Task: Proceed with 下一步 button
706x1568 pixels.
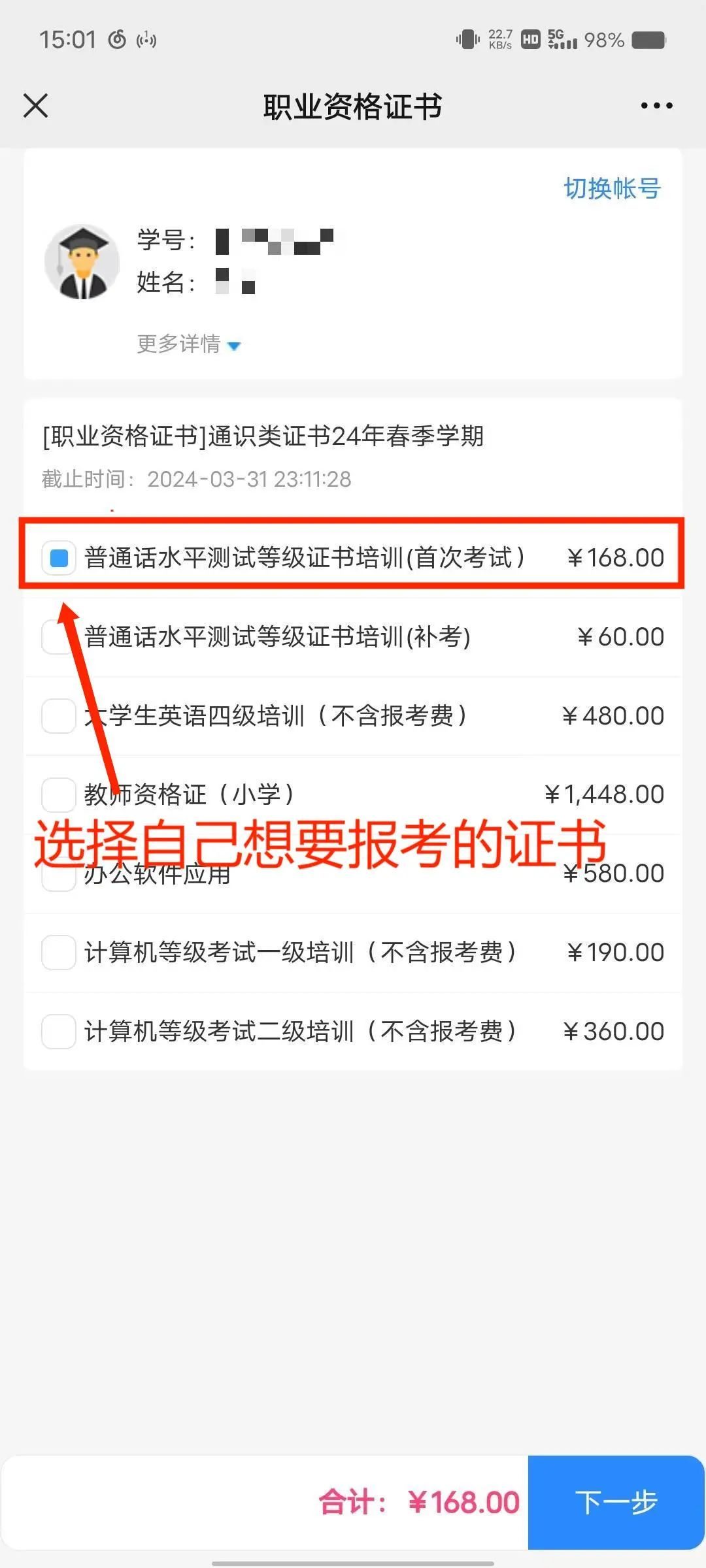Action: [616, 1502]
